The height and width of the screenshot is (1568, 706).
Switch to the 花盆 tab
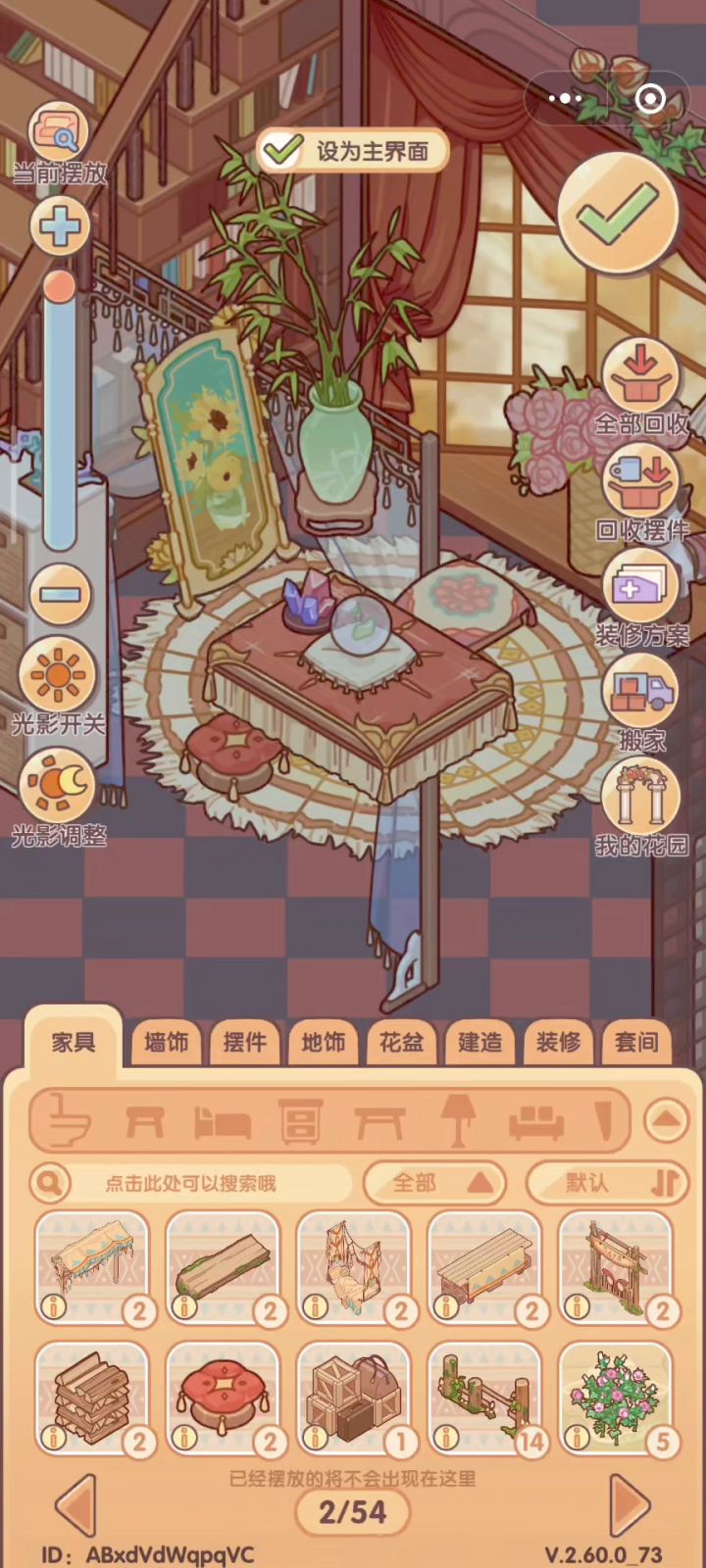[x=401, y=1042]
